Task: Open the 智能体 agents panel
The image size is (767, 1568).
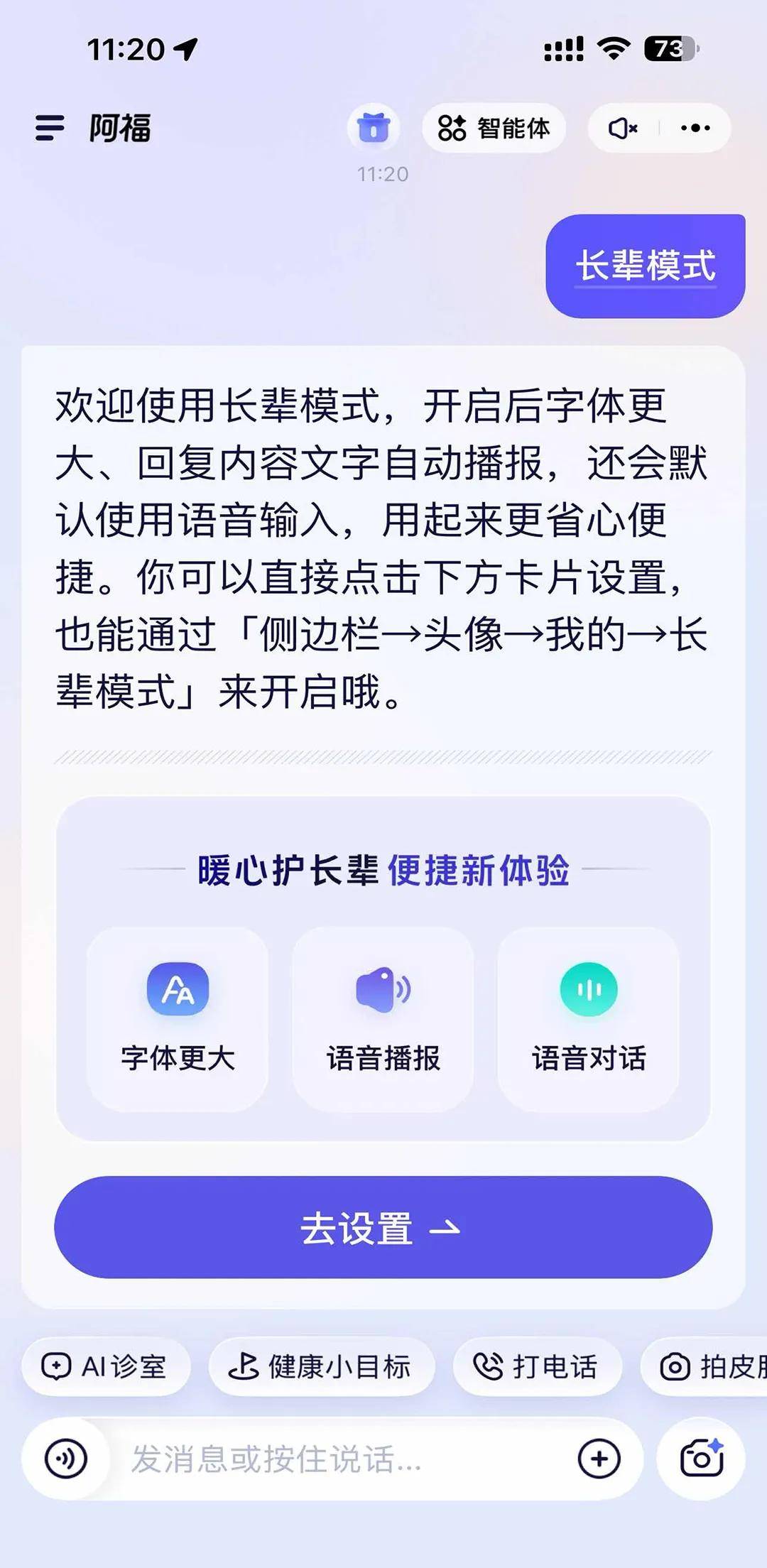Action: (495, 128)
